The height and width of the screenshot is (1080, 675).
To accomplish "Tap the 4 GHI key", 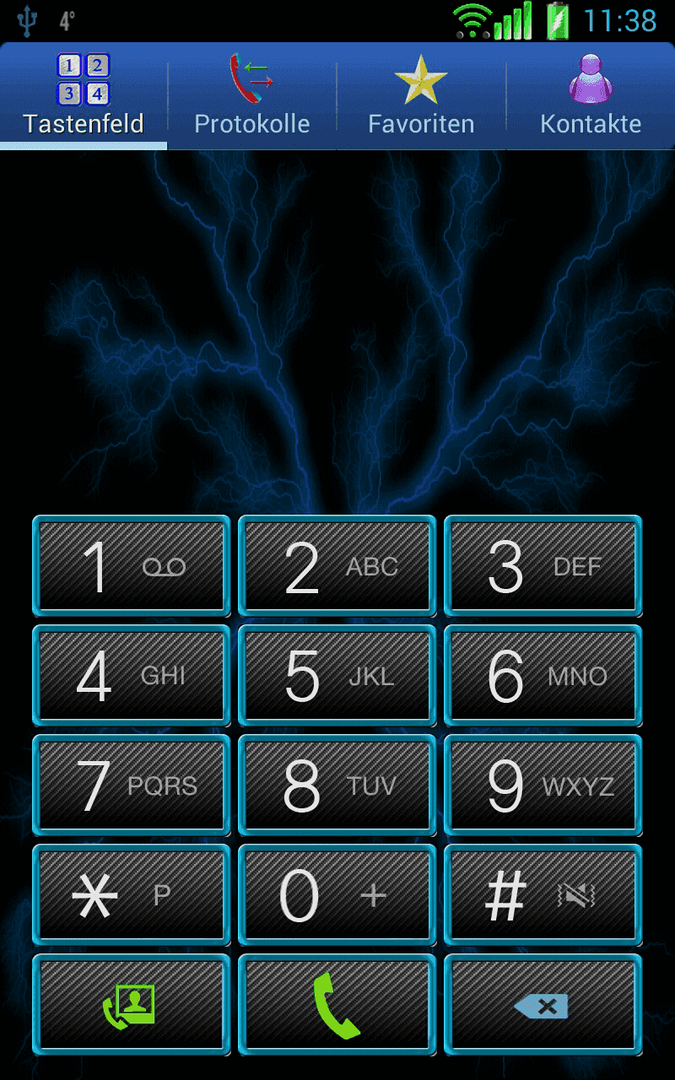I will coord(131,676).
